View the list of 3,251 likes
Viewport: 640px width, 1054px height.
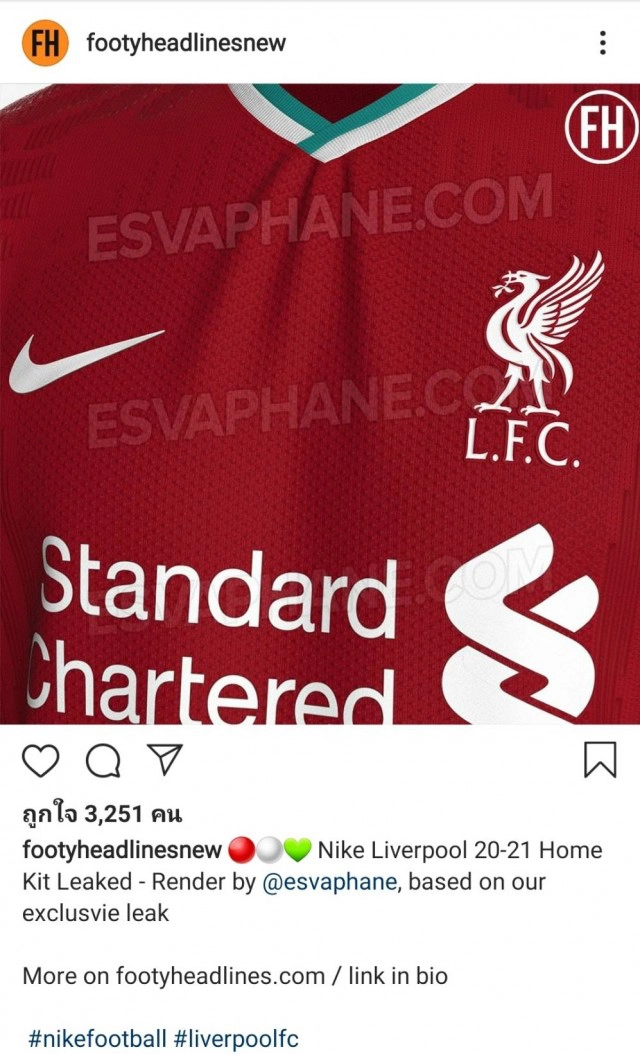click(101, 814)
